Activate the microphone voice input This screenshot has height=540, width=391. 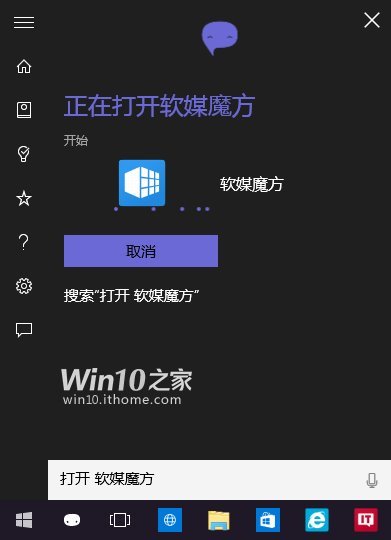point(372,480)
